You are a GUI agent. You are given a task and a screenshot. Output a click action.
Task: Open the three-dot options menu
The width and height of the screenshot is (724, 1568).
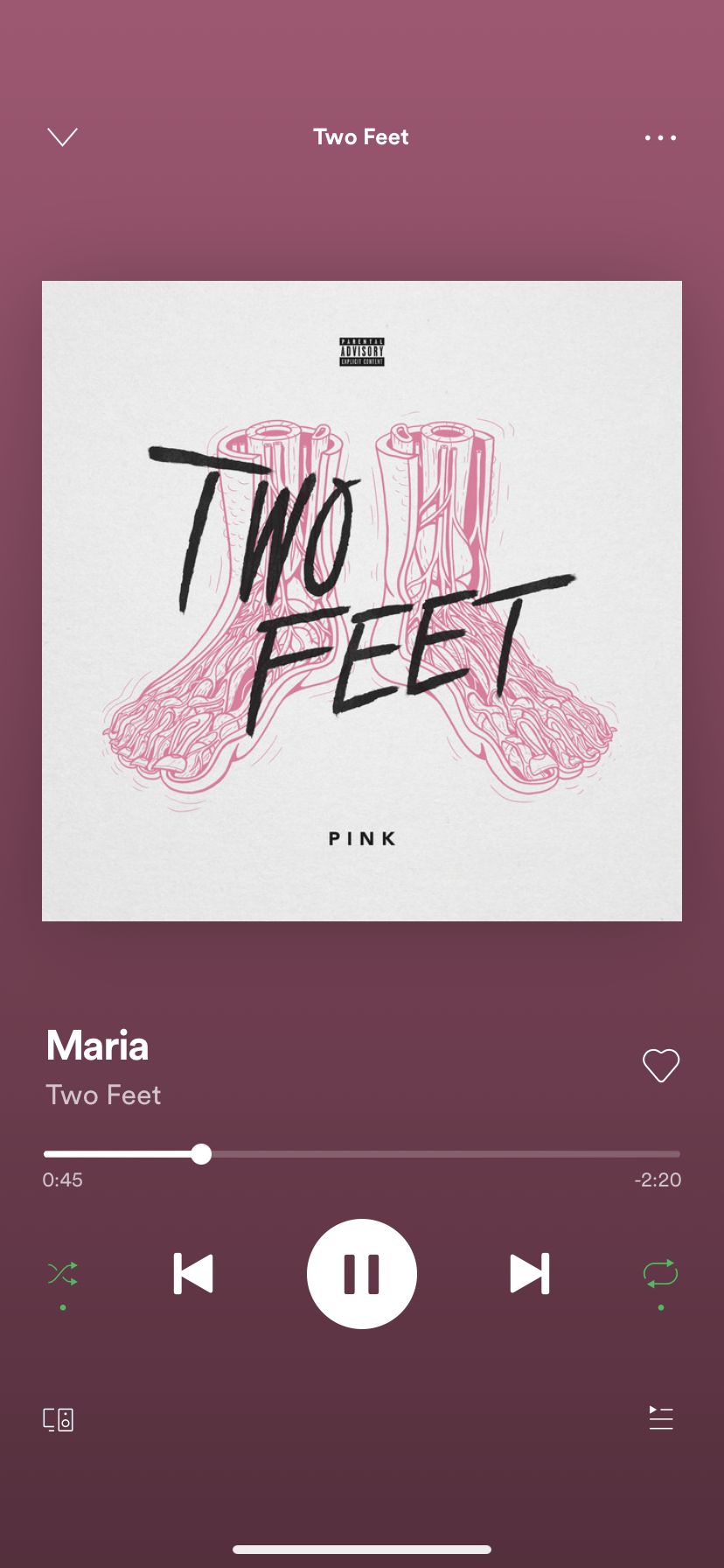pos(660,137)
